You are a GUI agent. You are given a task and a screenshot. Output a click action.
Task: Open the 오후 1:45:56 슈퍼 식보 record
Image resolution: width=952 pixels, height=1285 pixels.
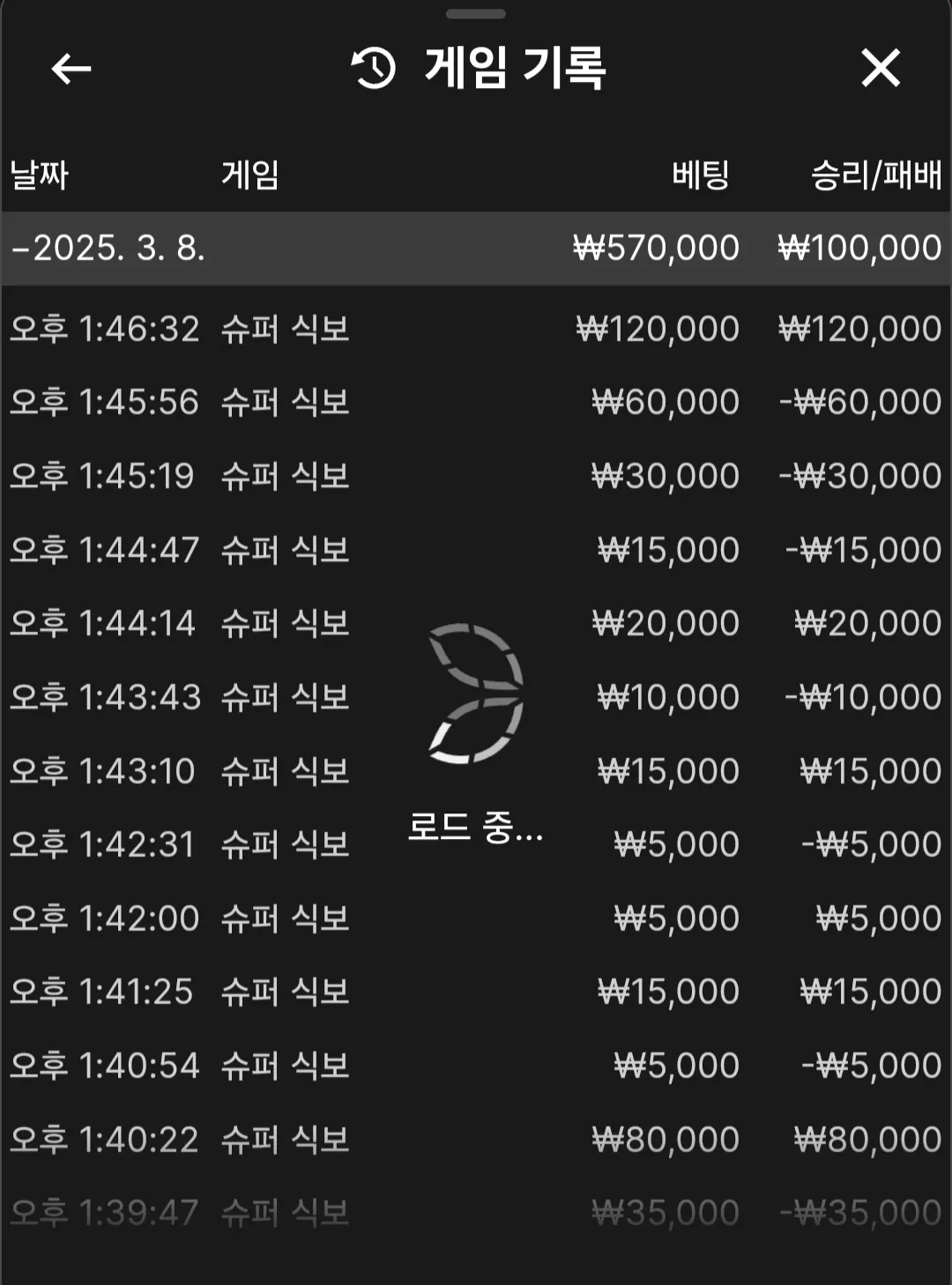pos(476,402)
